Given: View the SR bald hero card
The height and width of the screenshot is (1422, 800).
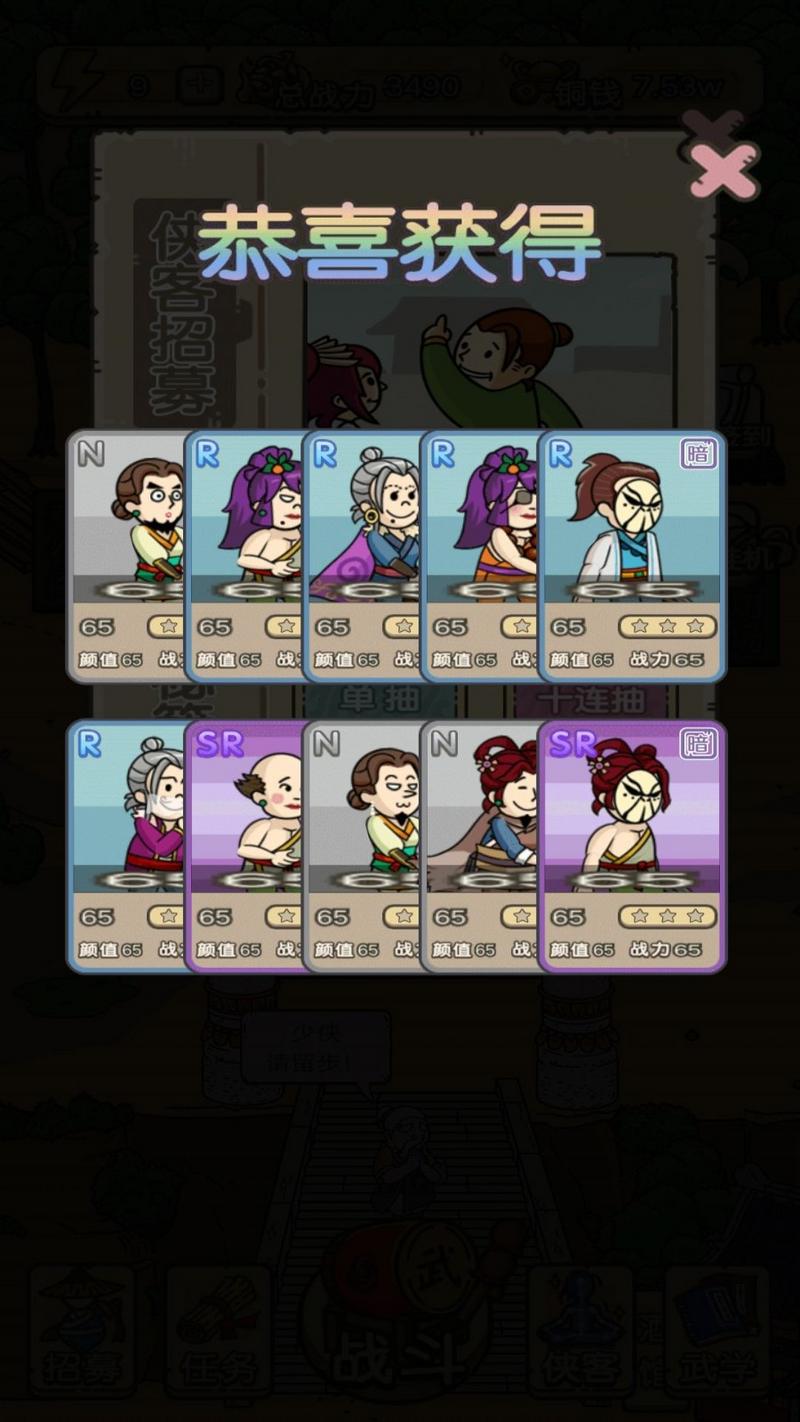Looking at the screenshot, I should pyautogui.click(x=245, y=846).
